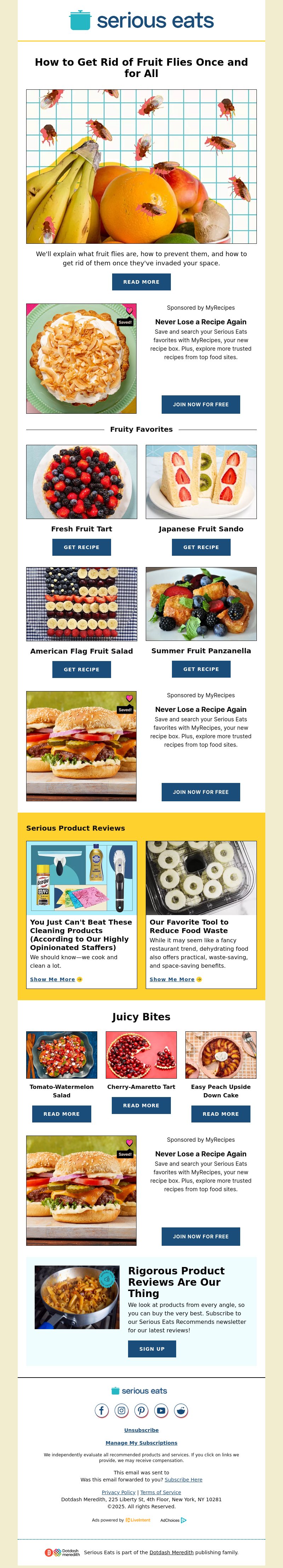Open Show Me More for food waste tool
The image size is (283, 1568).
point(175,979)
